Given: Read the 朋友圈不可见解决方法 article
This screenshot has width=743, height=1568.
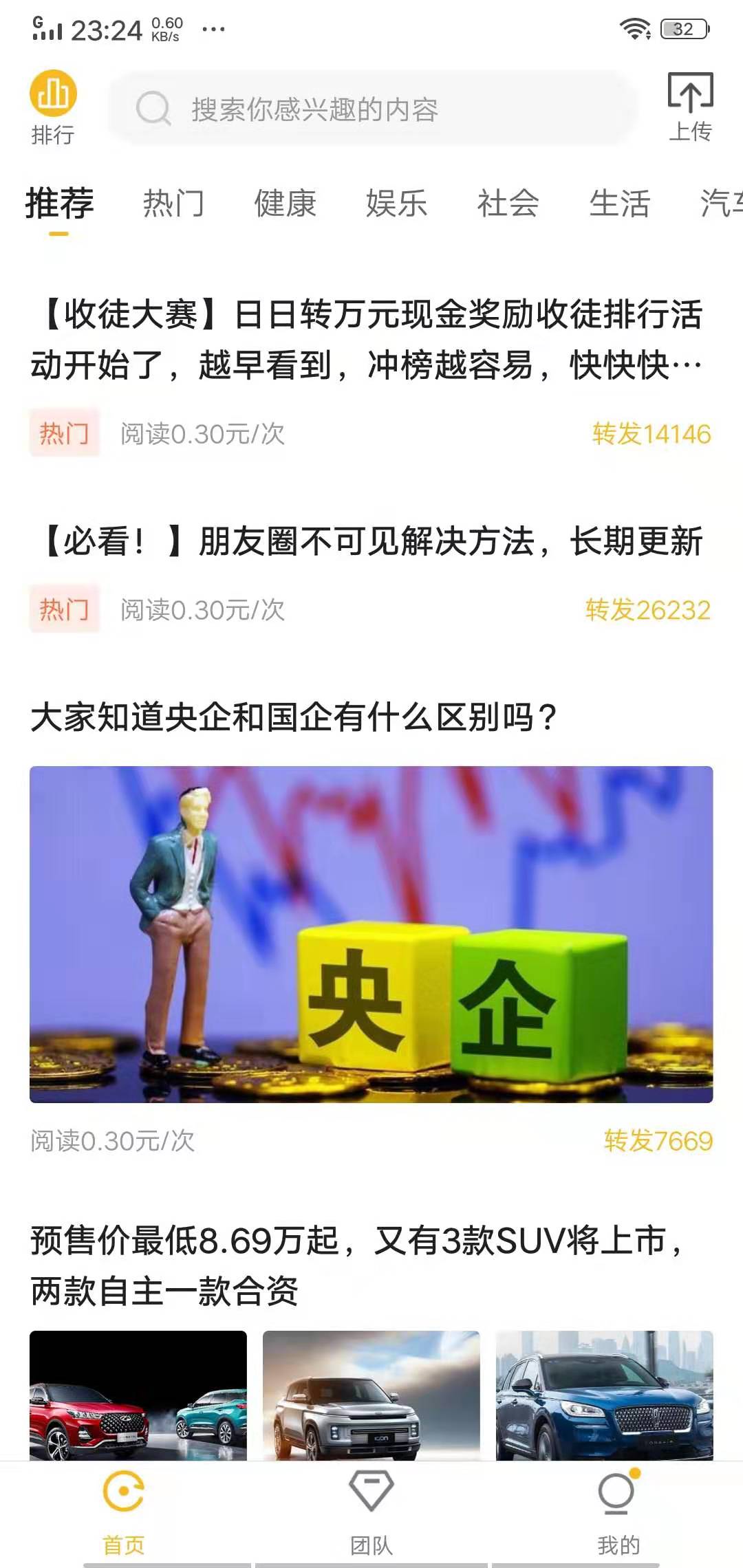Looking at the screenshot, I should click(x=371, y=542).
